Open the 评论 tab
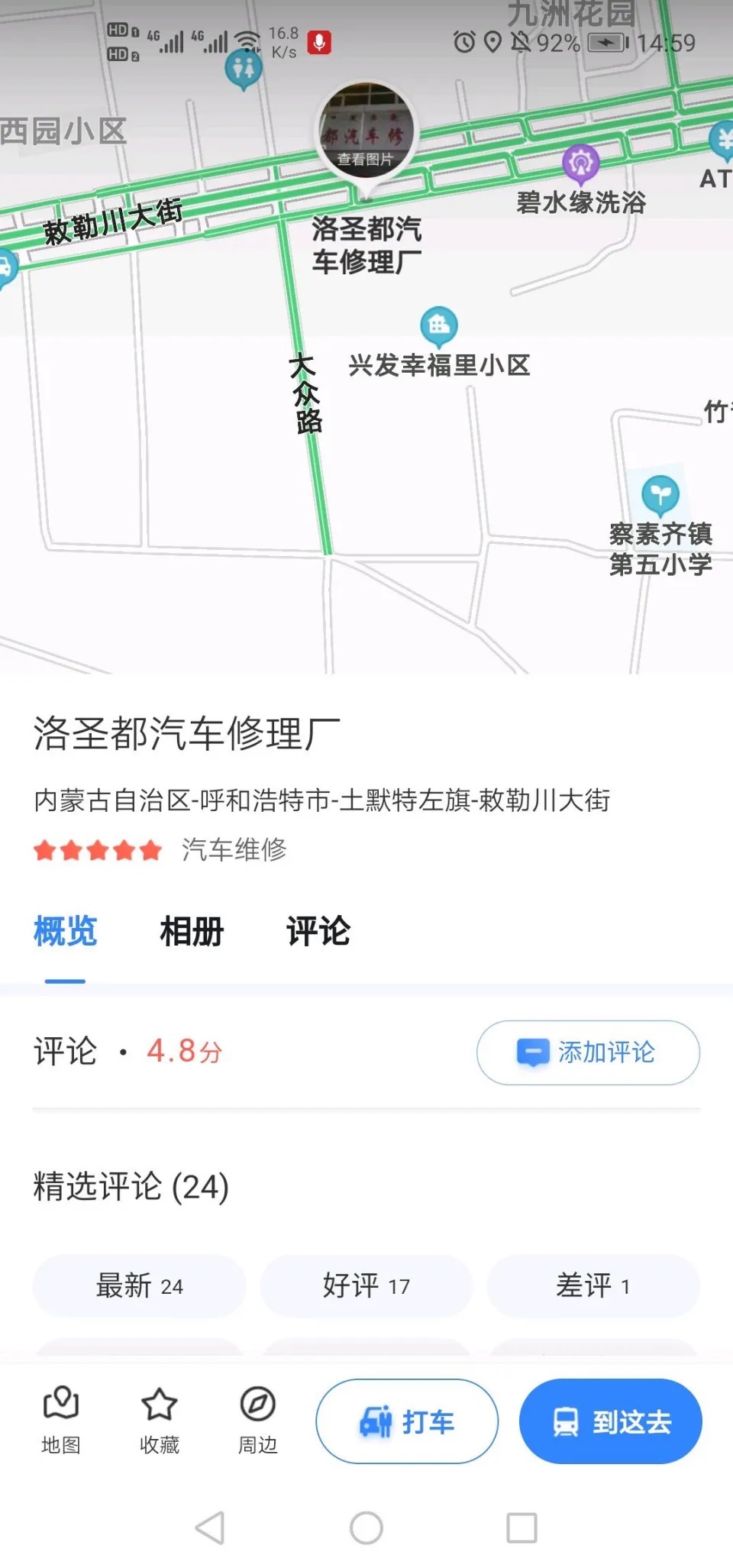This screenshot has height=1568, width=733. tap(318, 932)
